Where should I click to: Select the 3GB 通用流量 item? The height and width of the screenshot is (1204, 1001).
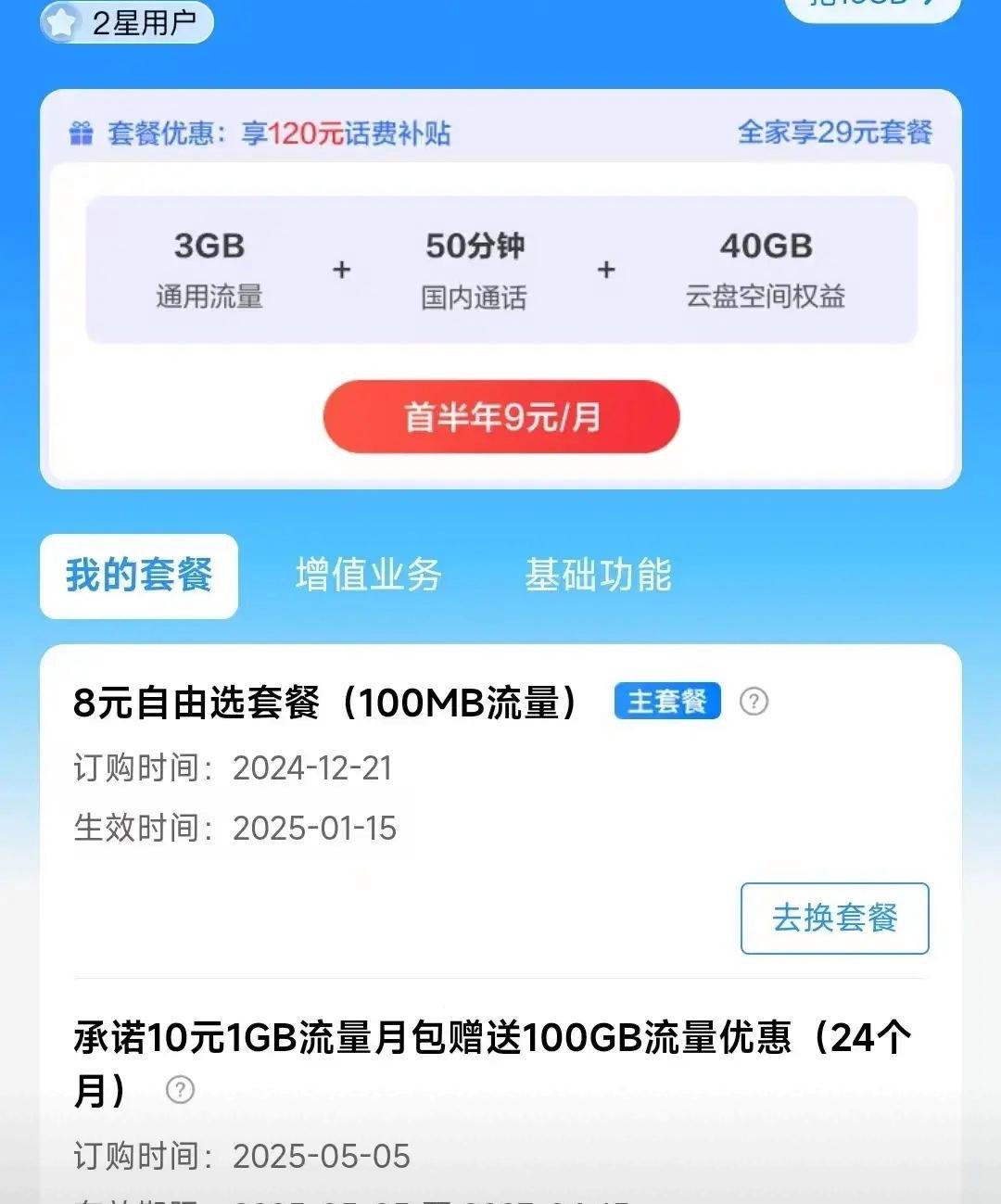pyautogui.click(x=209, y=269)
